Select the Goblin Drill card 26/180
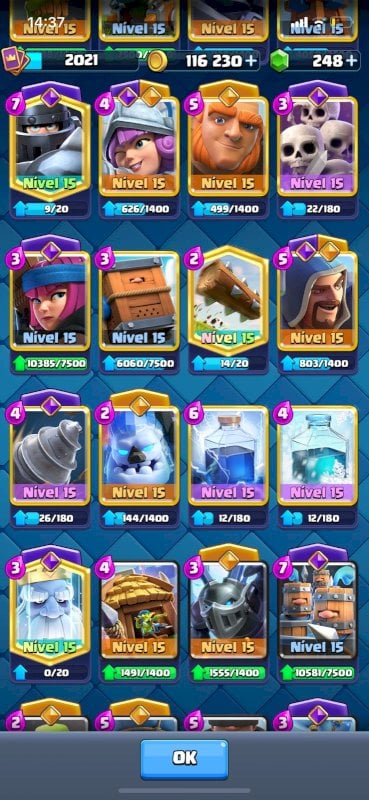The image size is (369, 800). point(50,456)
